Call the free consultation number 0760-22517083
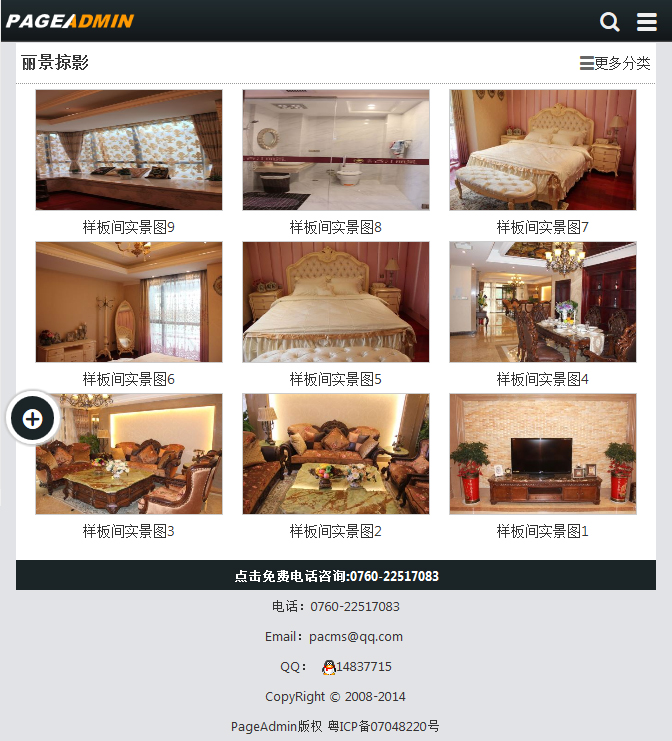Screen dimensions: 672x741 (x=336, y=576)
